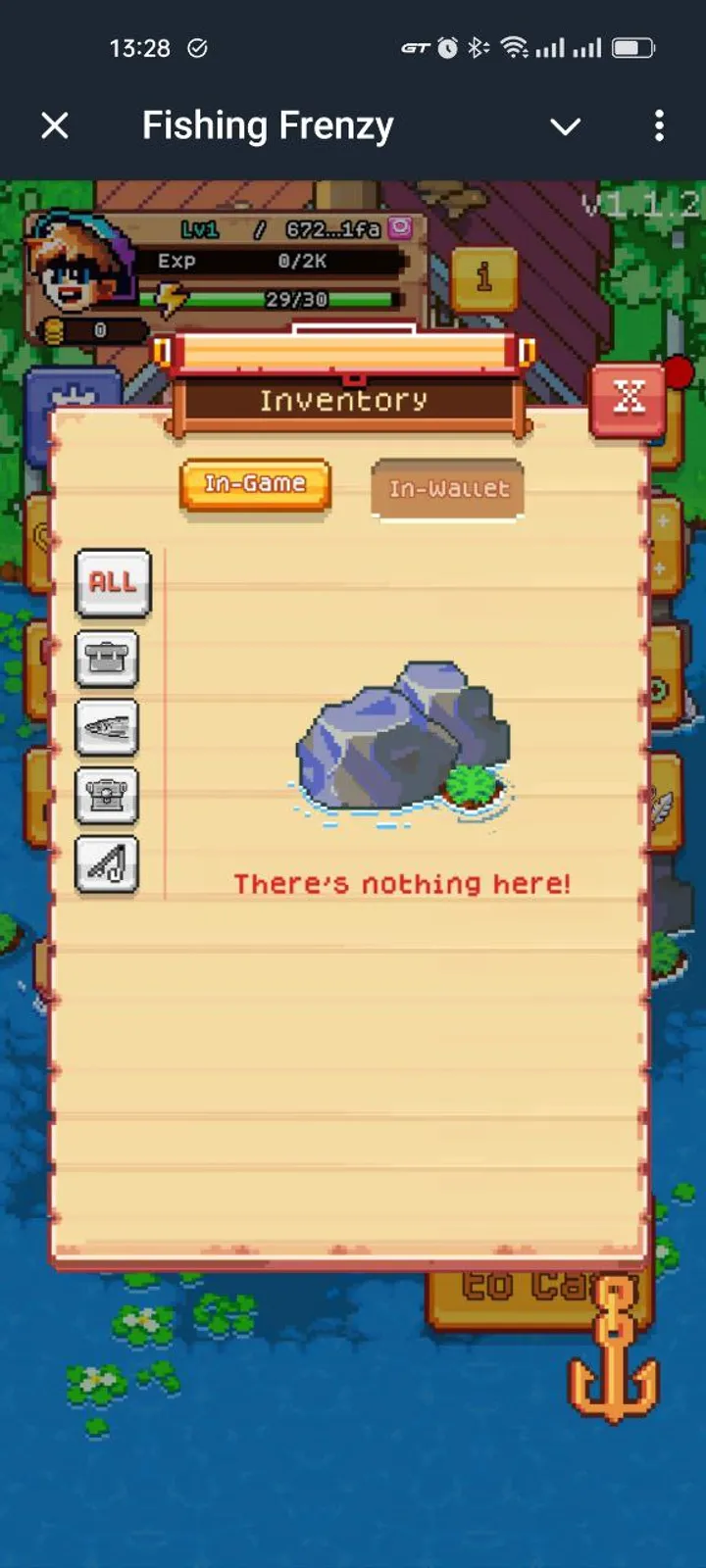Show only caught fish in inventory
The width and height of the screenshot is (706, 1568).
[x=108, y=726]
